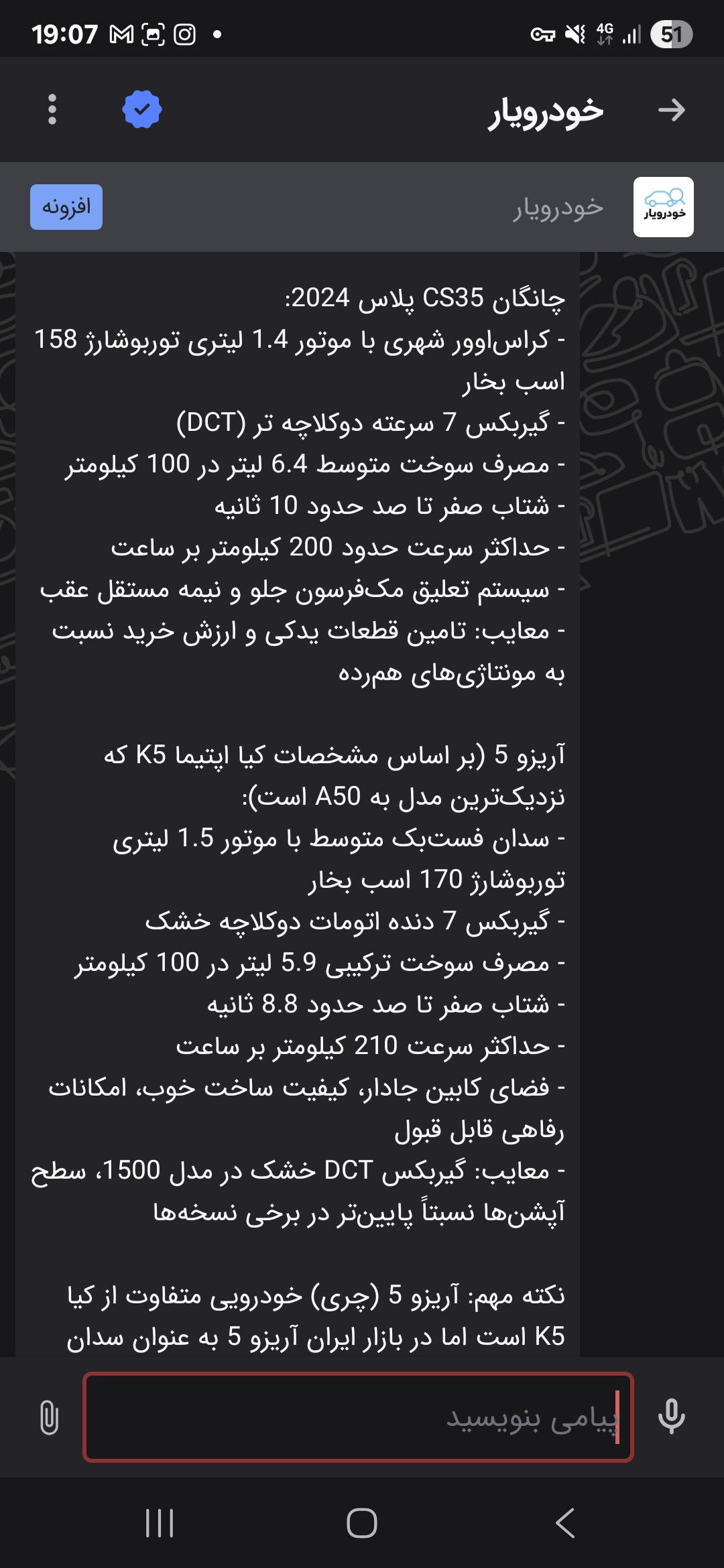Open the three-dot overflow menu
This screenshot has height=1568, width=724.
pos(53,109)
